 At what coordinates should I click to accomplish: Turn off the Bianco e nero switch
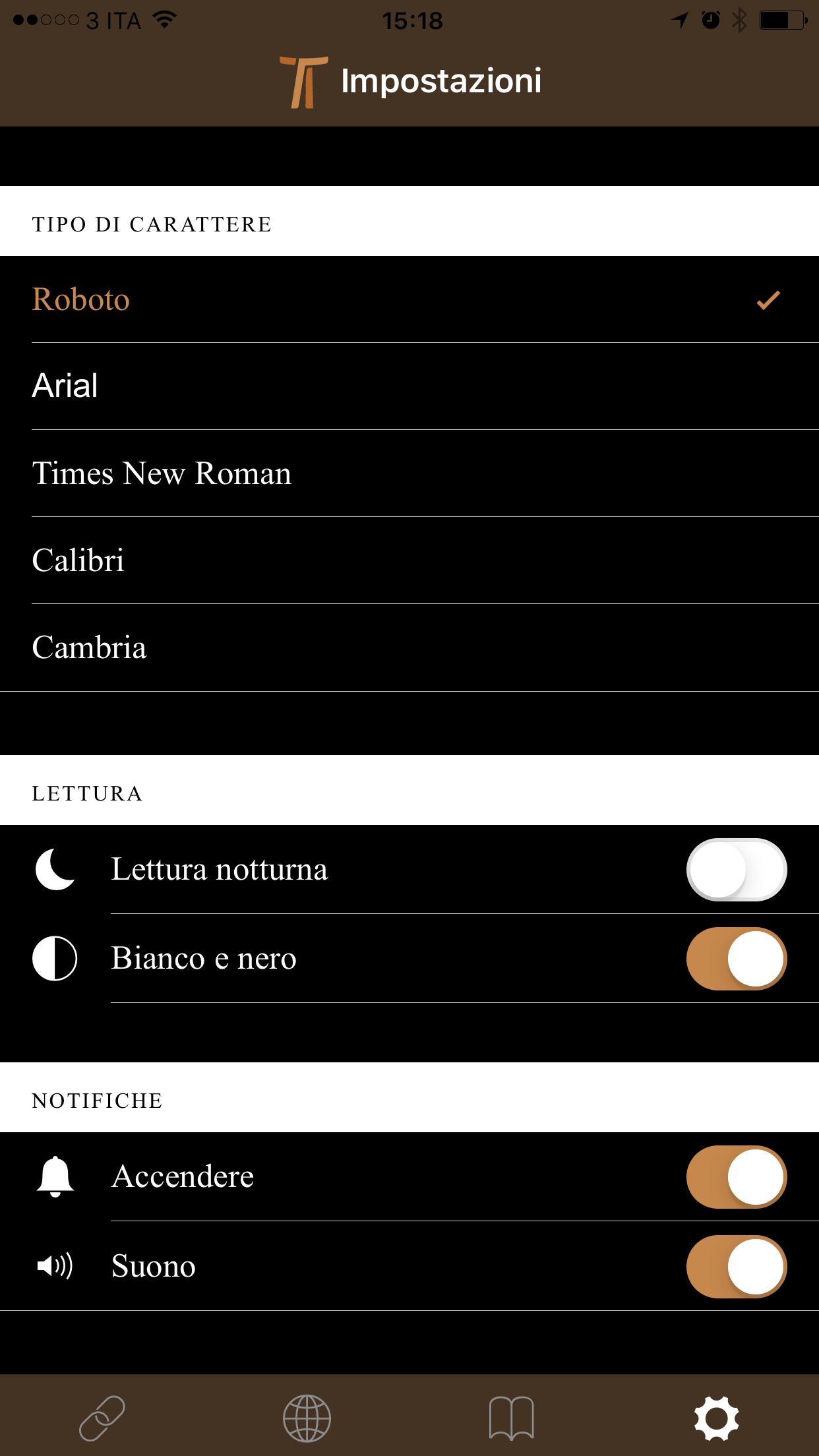click(736, 959)
